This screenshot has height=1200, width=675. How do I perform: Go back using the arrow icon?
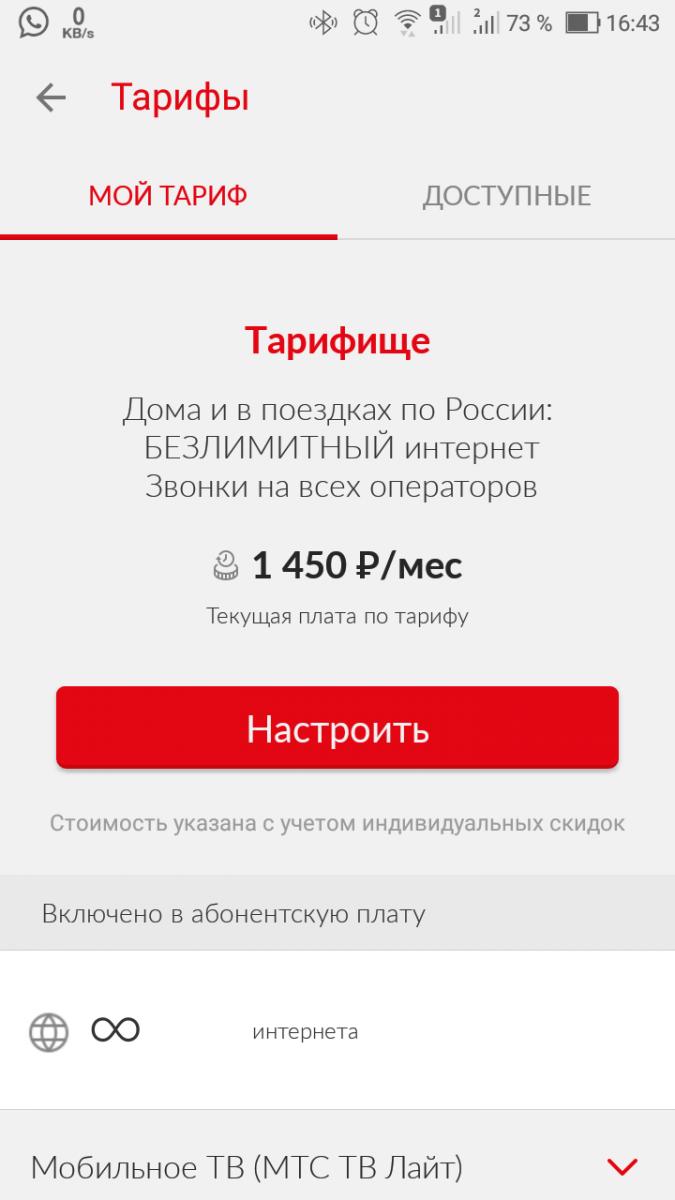point(50,97)
